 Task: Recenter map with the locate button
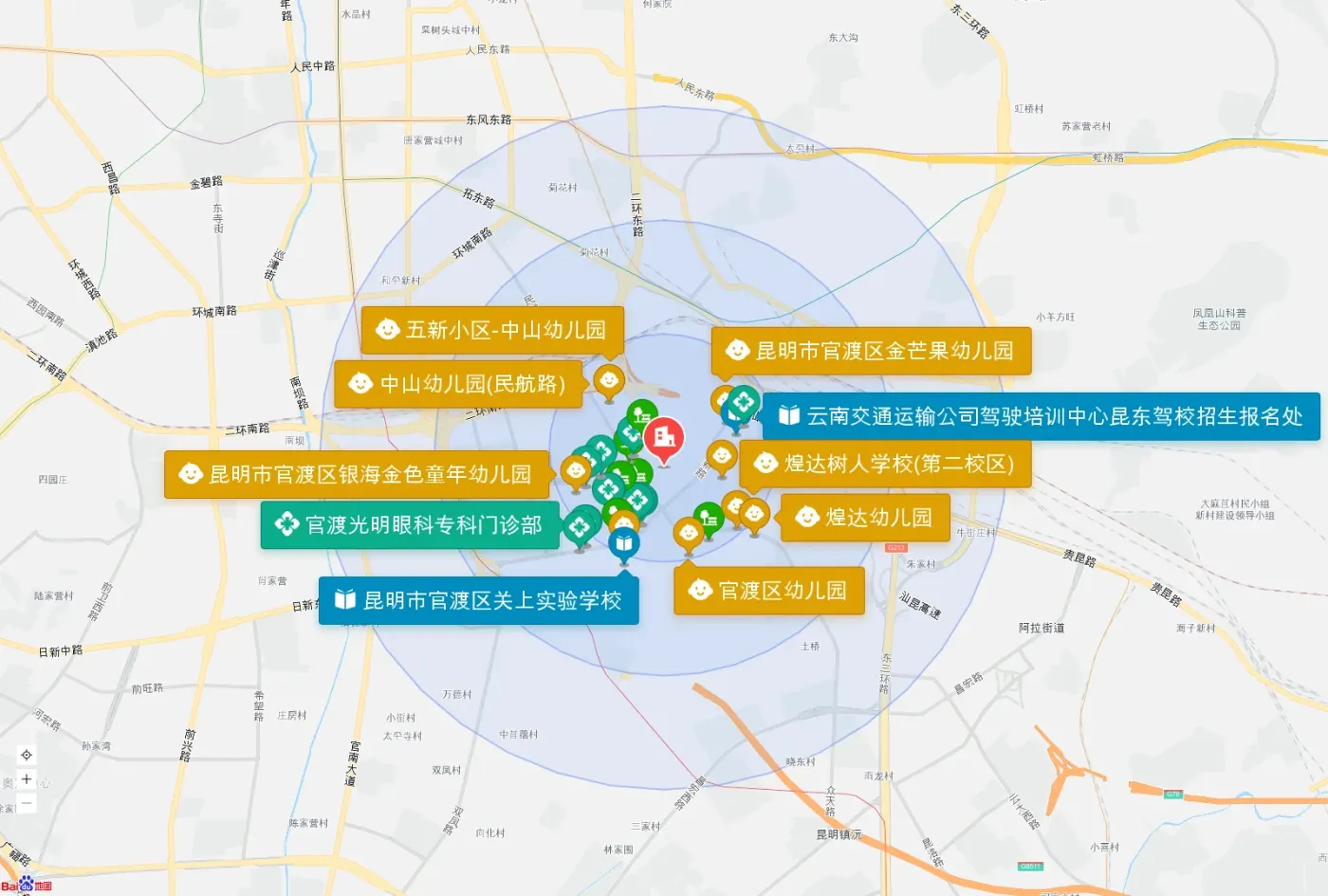click(x=27, y=755)
